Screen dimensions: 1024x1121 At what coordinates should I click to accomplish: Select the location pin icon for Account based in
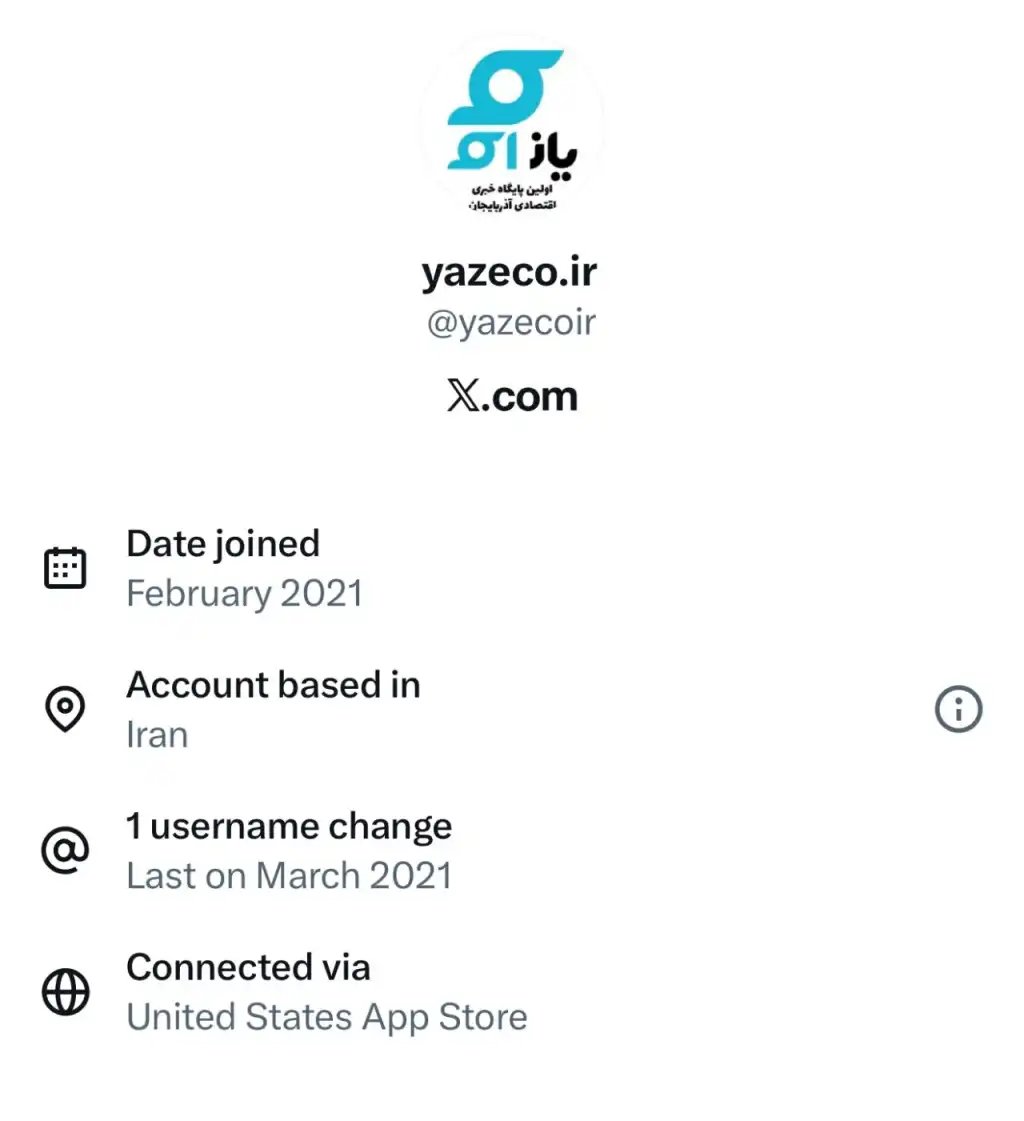pyautogui.click(x=64, y=708)
